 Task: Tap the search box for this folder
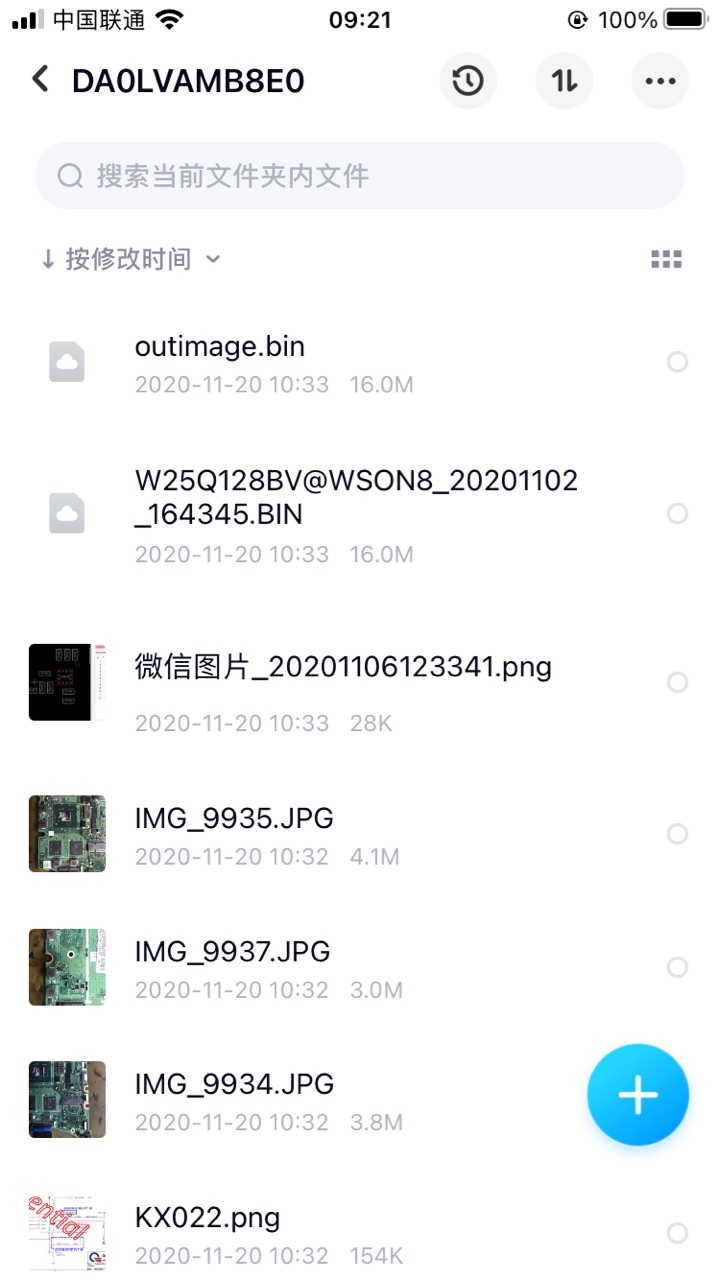360,176
